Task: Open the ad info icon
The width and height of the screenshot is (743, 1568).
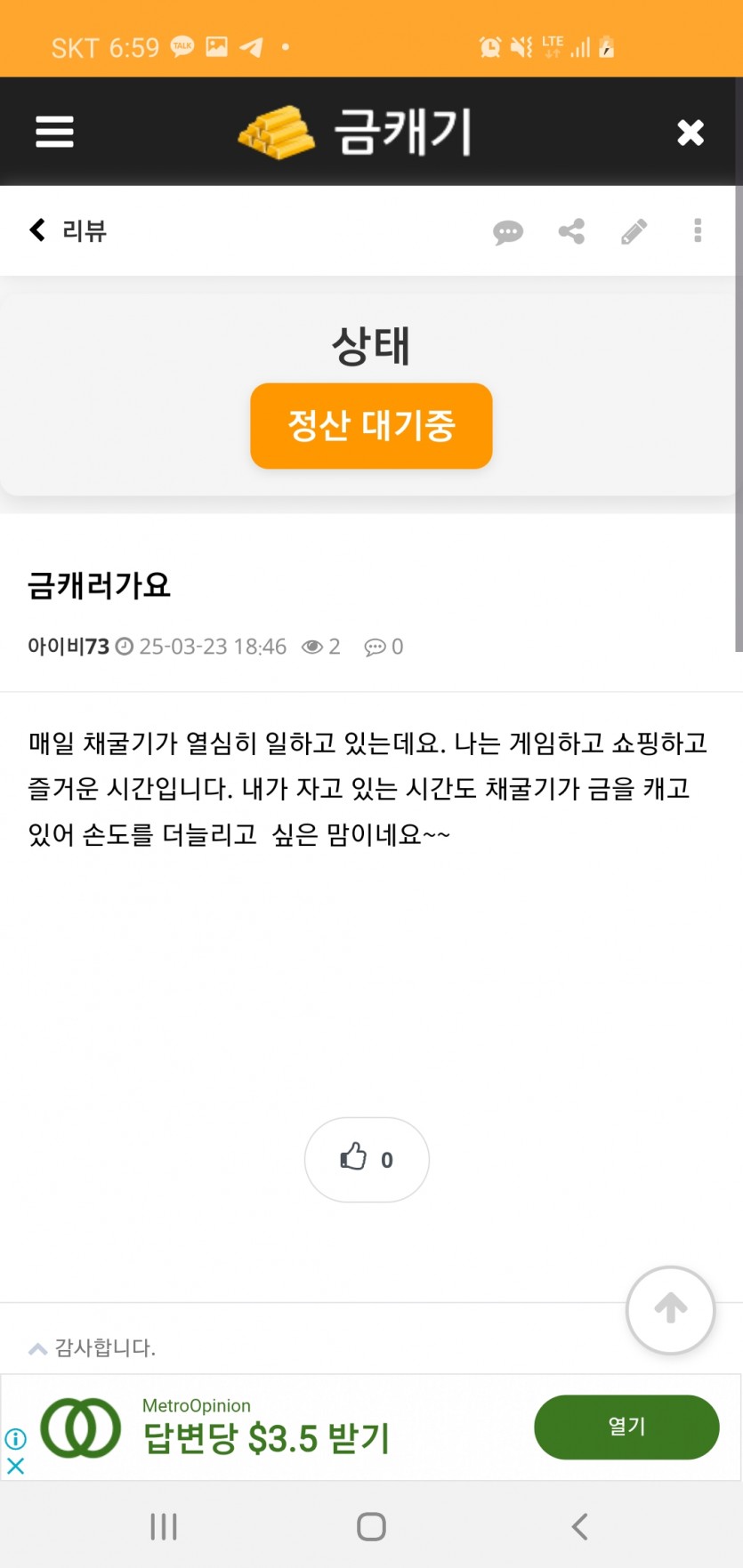Action: pos(15,1438)
